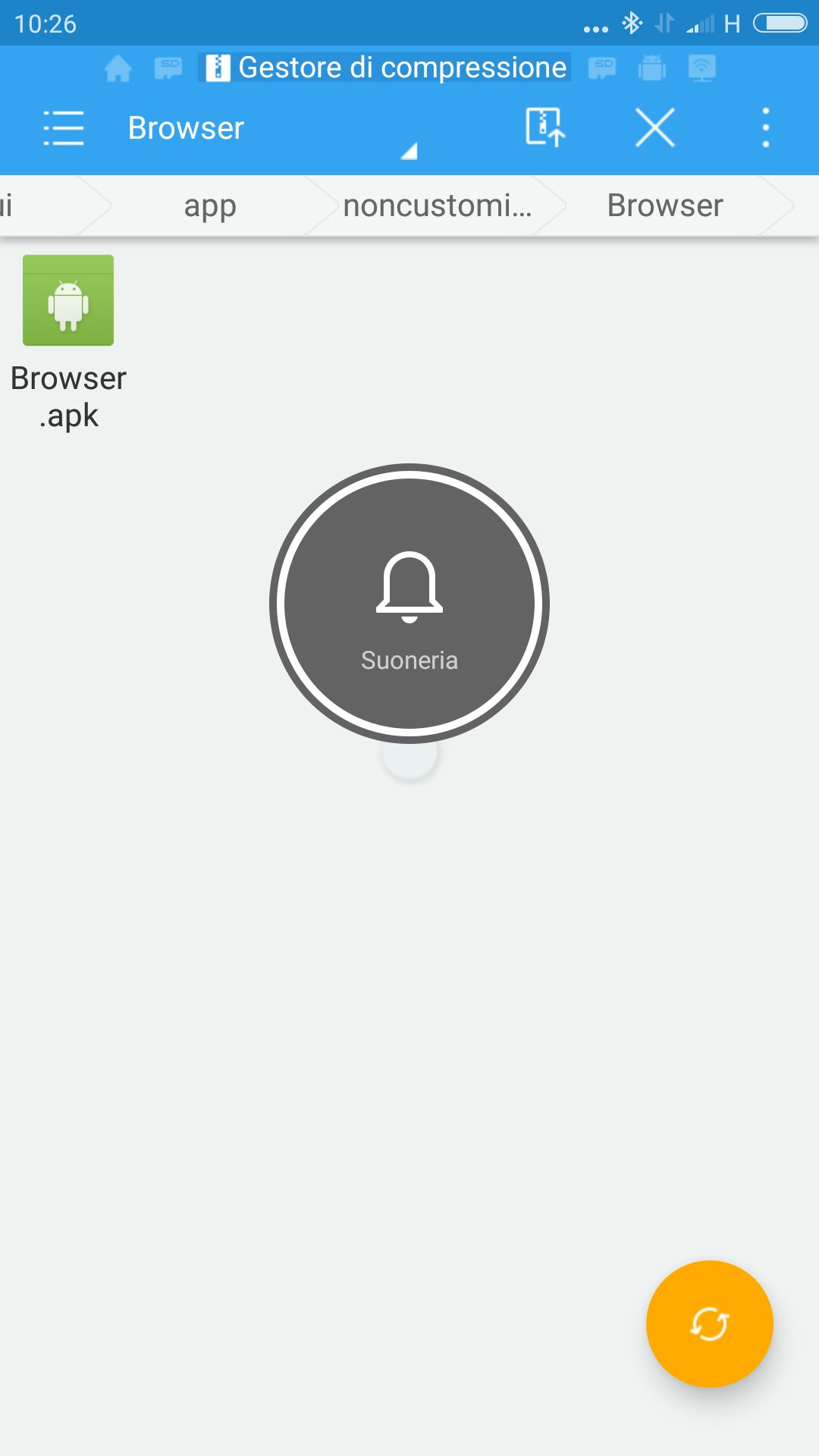Viewport: 819px width, 1456px height.
Task: Tap the orange refresh button
Action: click(710, 1324)
